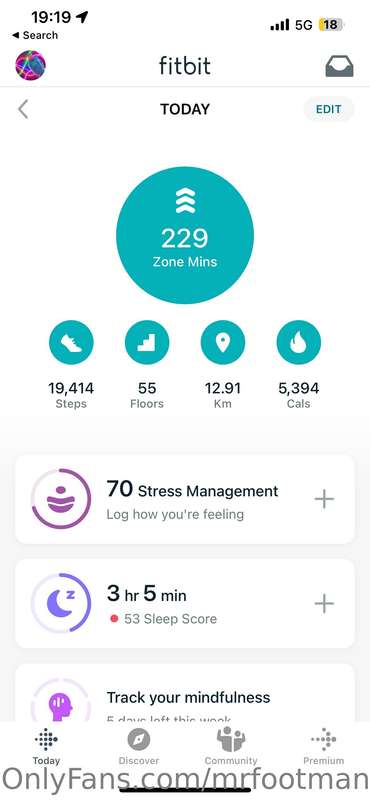Return to Search via status bar
The width and height of the screenshot is (370, 800).
coord(35,35)
